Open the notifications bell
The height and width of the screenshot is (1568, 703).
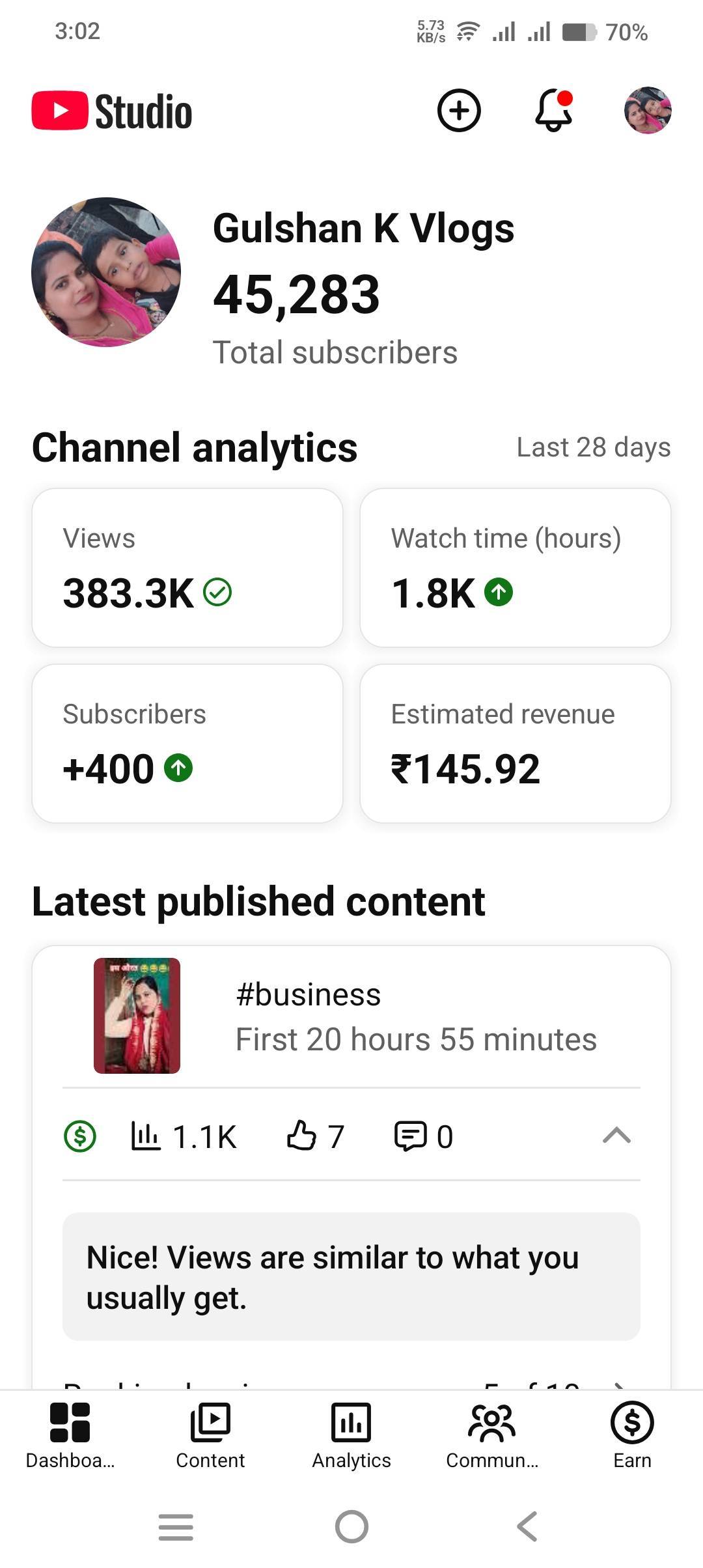coord(553,110)
